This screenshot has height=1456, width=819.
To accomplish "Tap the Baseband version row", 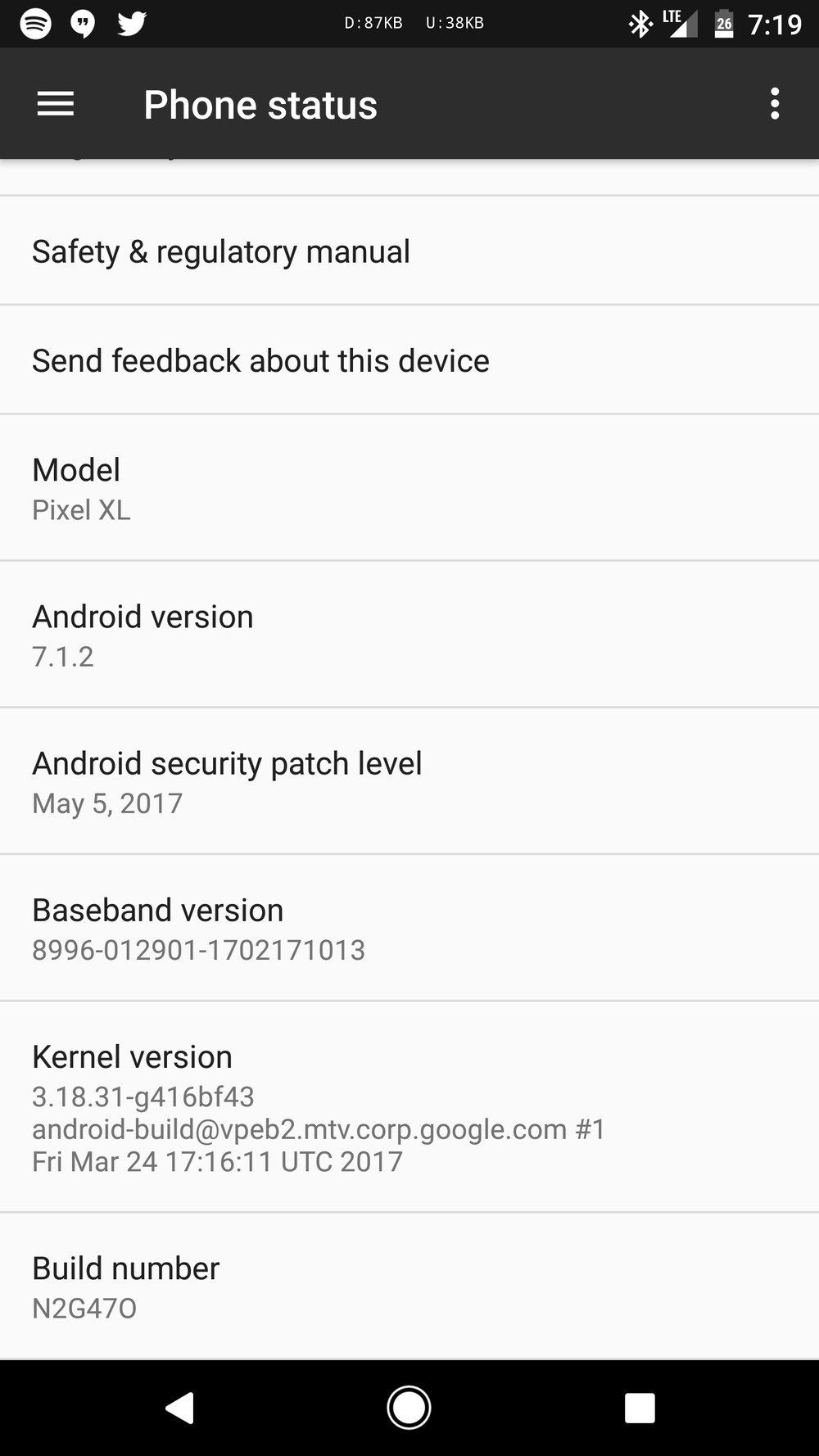I will [x=409, y=928].
